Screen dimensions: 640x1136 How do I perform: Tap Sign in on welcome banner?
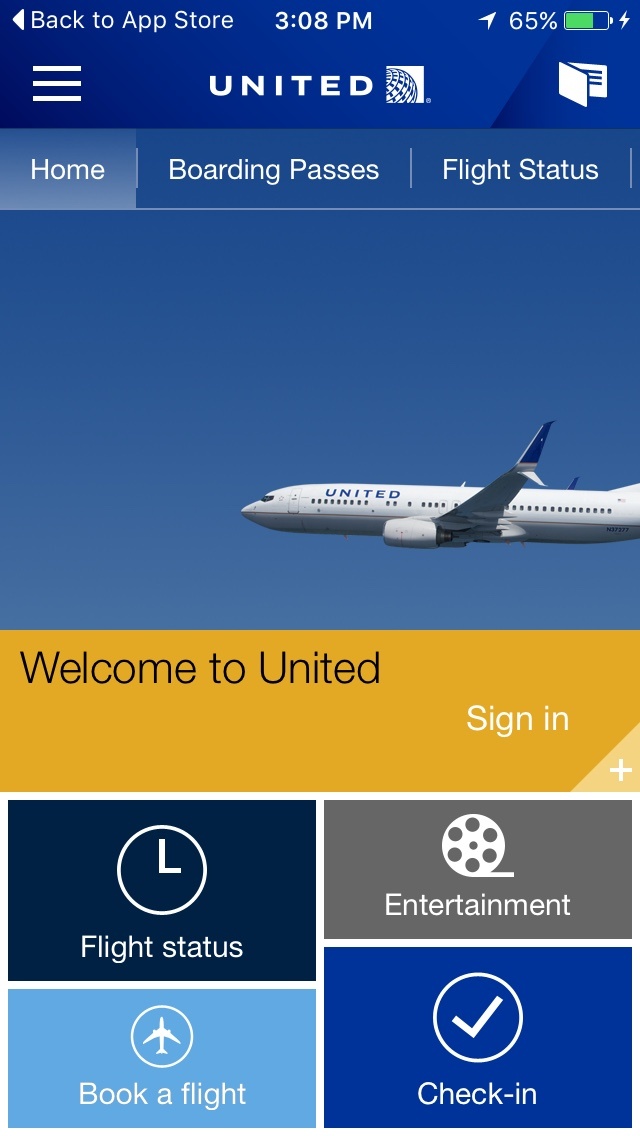[518, 719]
